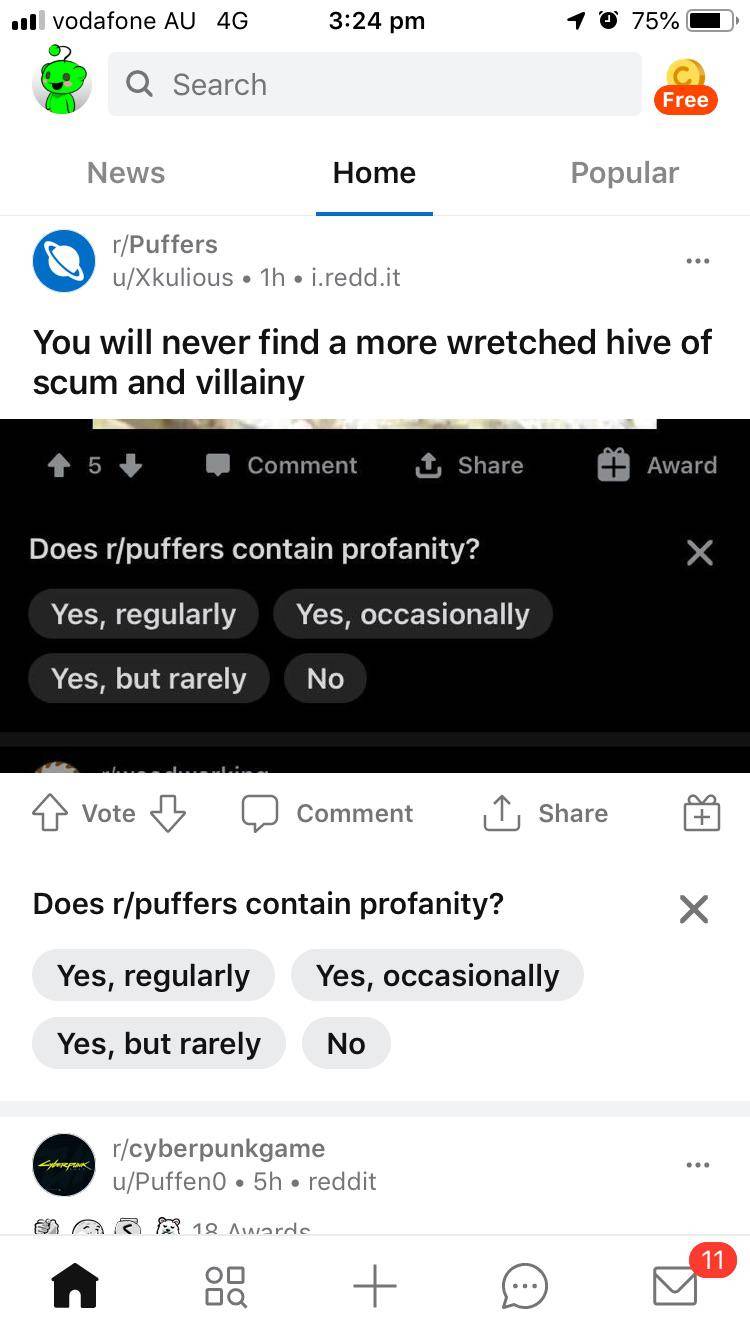The height and width of the screenshot is (1334, 750).
Task: Choose "Yes, occasionally" in the white survey
Action: point(437,976)
